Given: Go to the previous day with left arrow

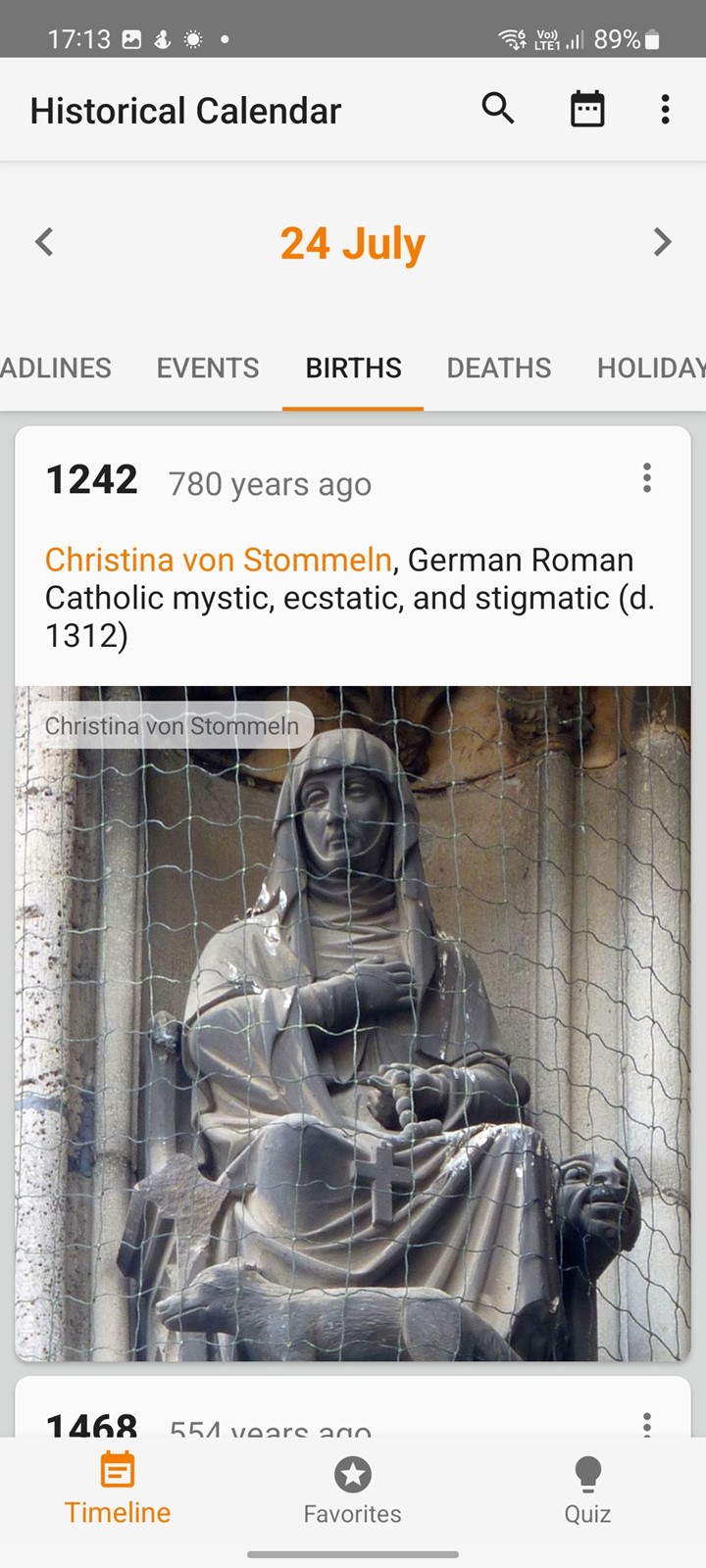Looking at the screenshot, I should pos(44,242).
